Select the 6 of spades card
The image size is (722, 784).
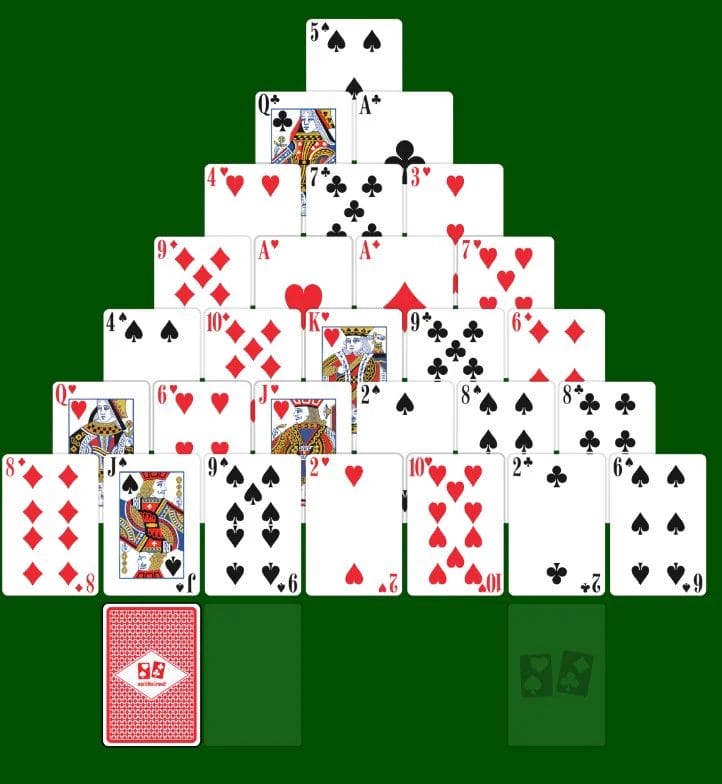coord(657,525)
